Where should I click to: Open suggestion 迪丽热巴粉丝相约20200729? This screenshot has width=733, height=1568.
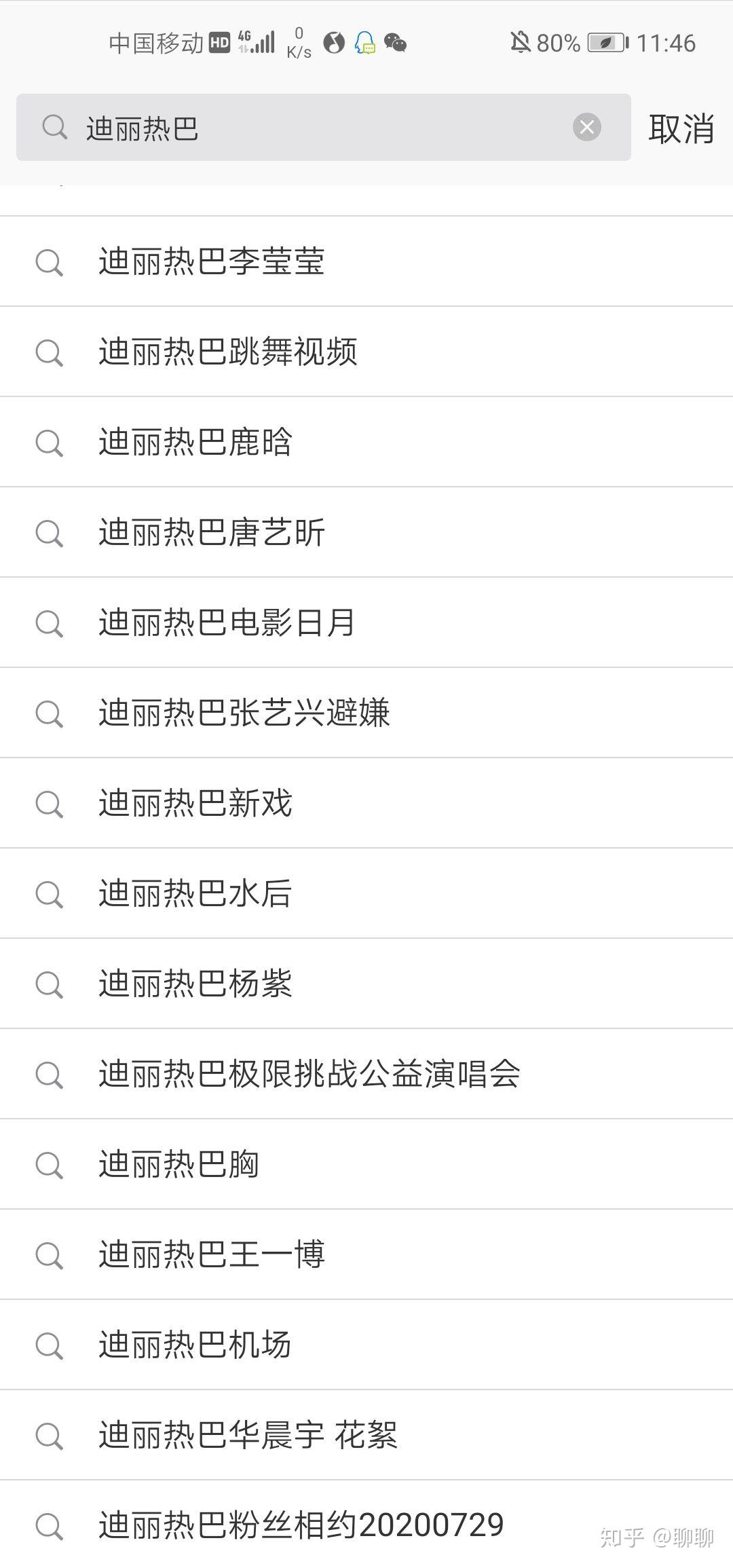(x=366, y=1525)
